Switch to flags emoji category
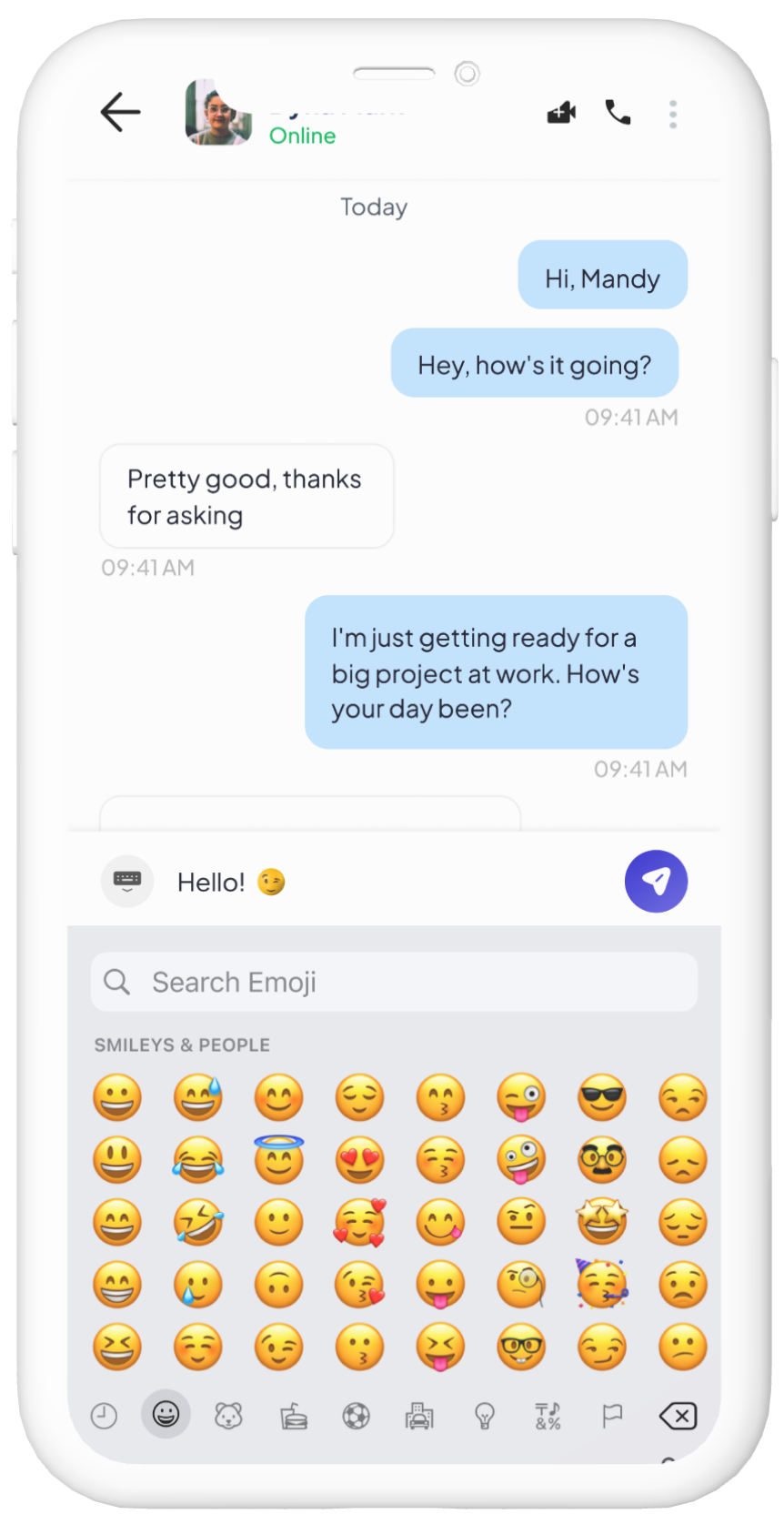The width and height of the screenshot is (784, 1514). [612, 1416]
